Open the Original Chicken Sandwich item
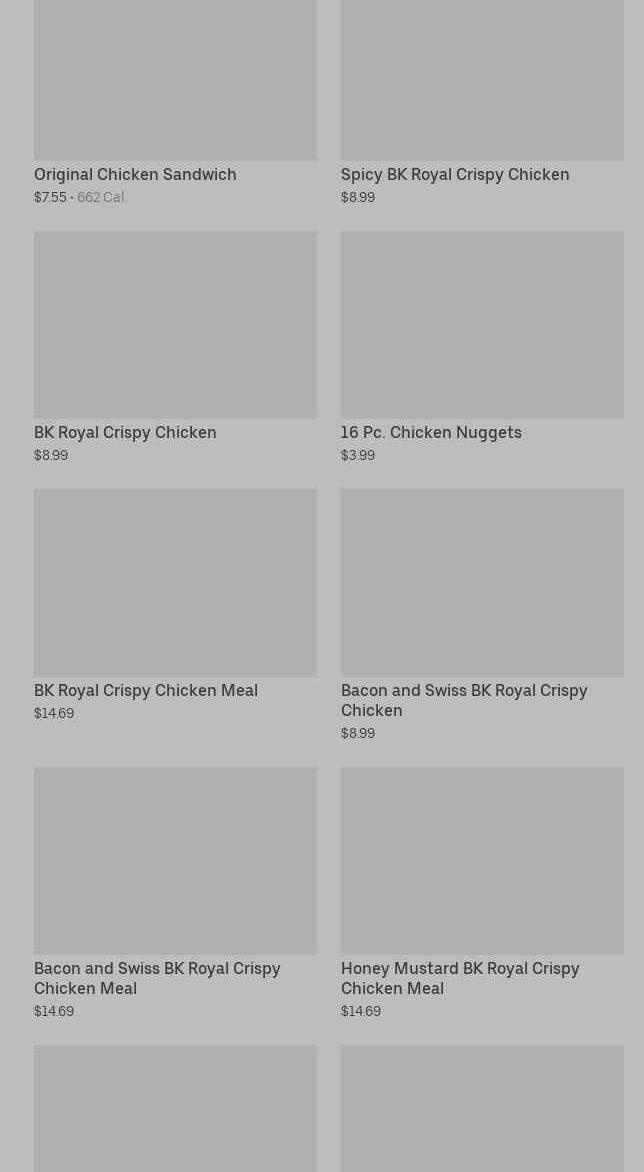Image resolution: width=644 pixels, height=1172 pixels. [175, 102]
